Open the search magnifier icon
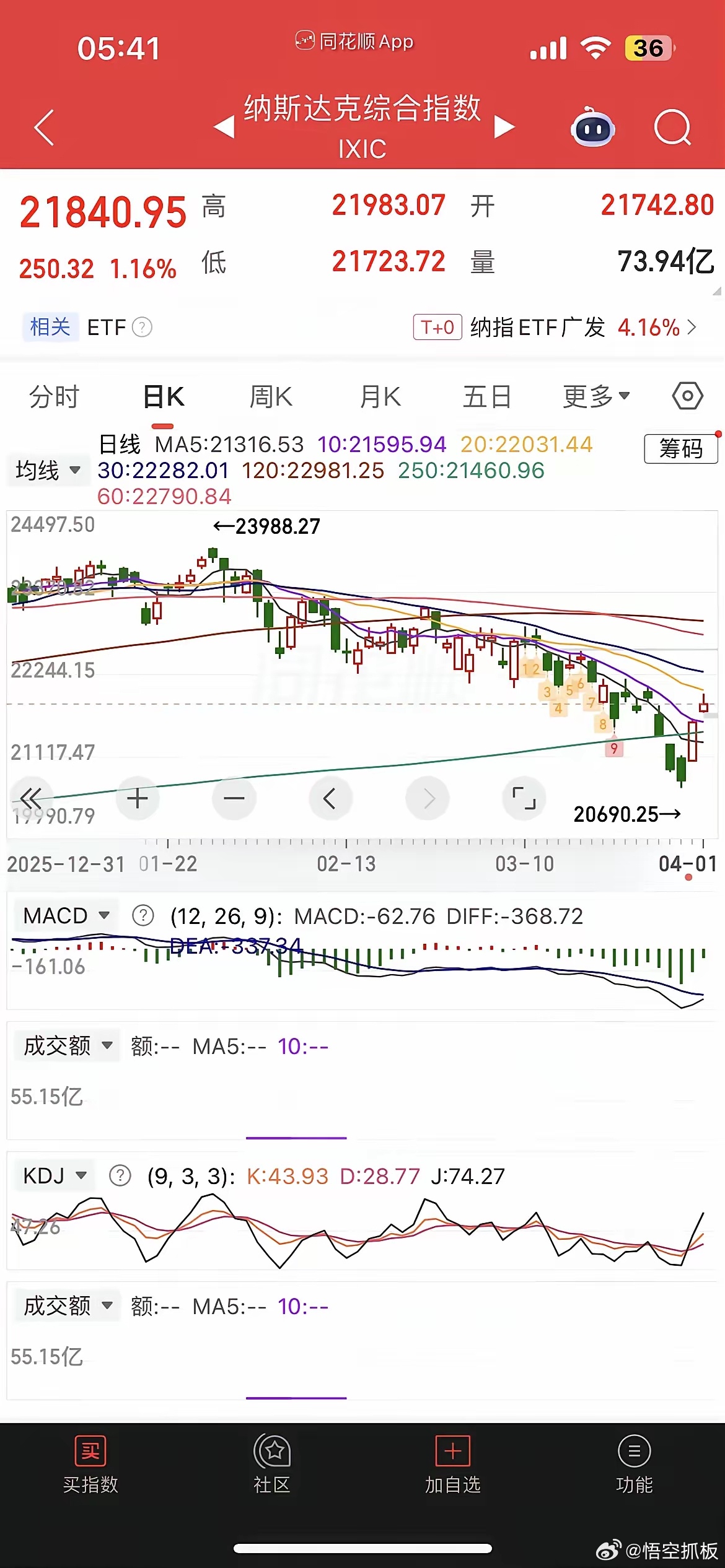The image size is (725, 1568). tap(672, 128)
